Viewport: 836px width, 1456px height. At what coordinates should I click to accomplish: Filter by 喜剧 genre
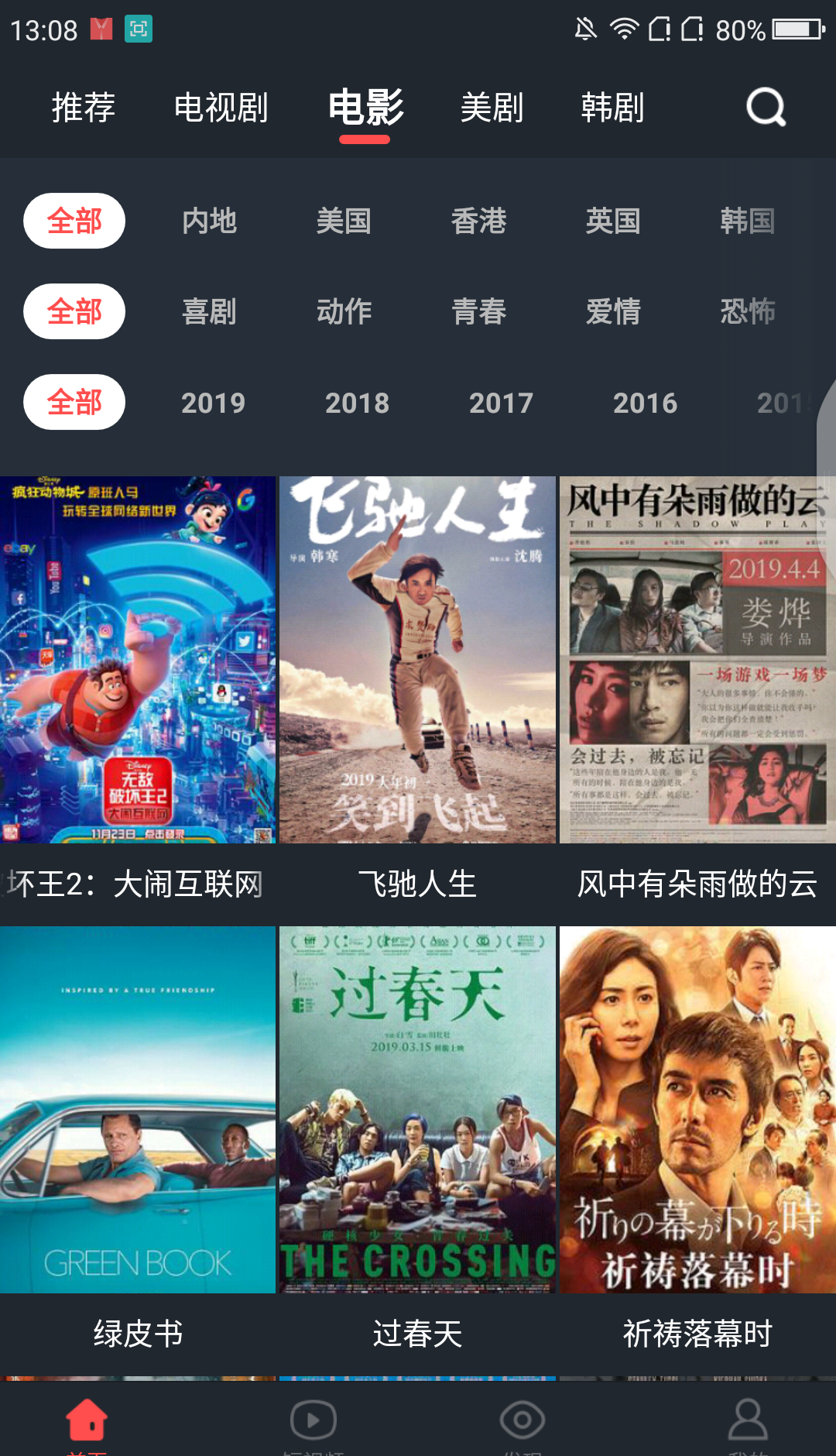209,311
